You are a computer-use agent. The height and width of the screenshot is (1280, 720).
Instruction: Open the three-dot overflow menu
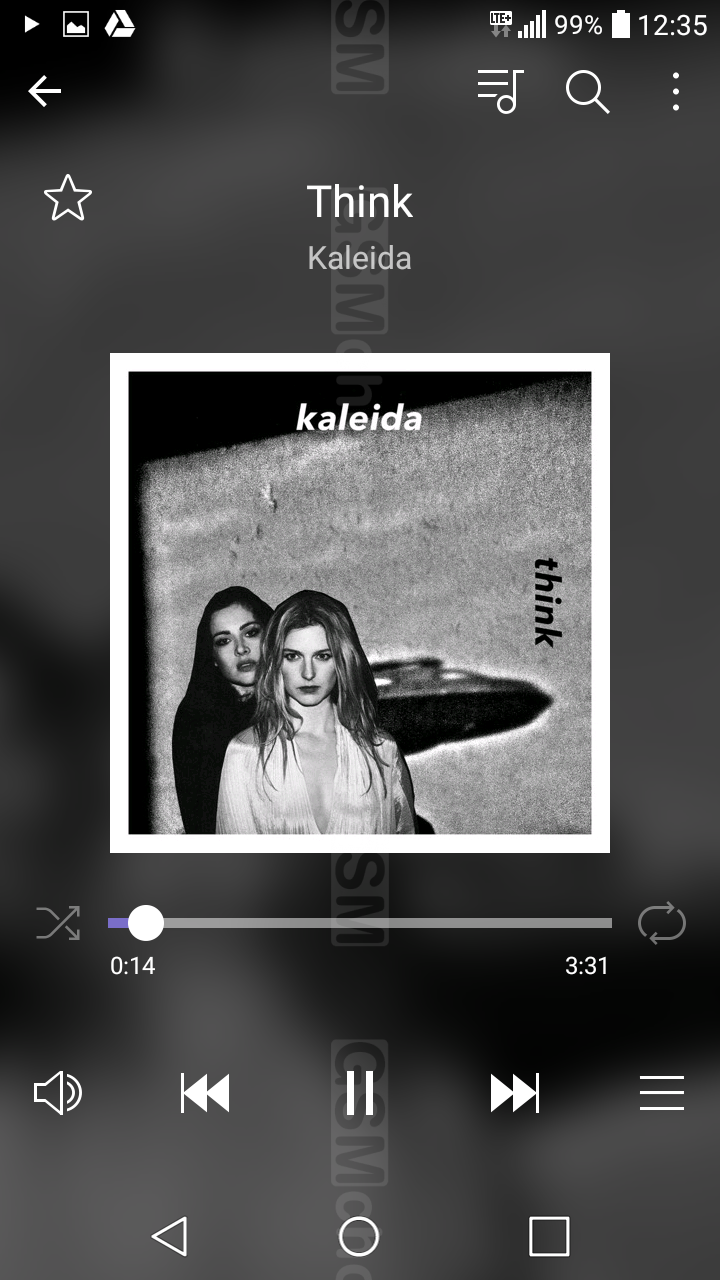click(x=676, y=92)
